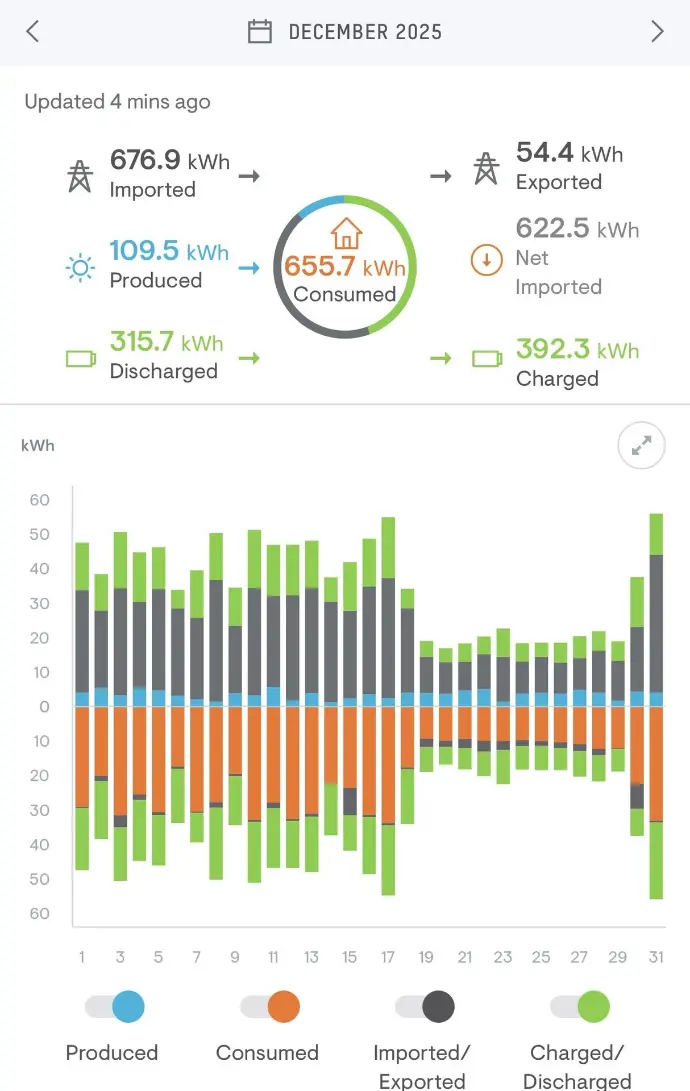Toggle off the Produced data series
Image resolution: width=690 pixels, height=1091 pixels.
(115, 1006)
